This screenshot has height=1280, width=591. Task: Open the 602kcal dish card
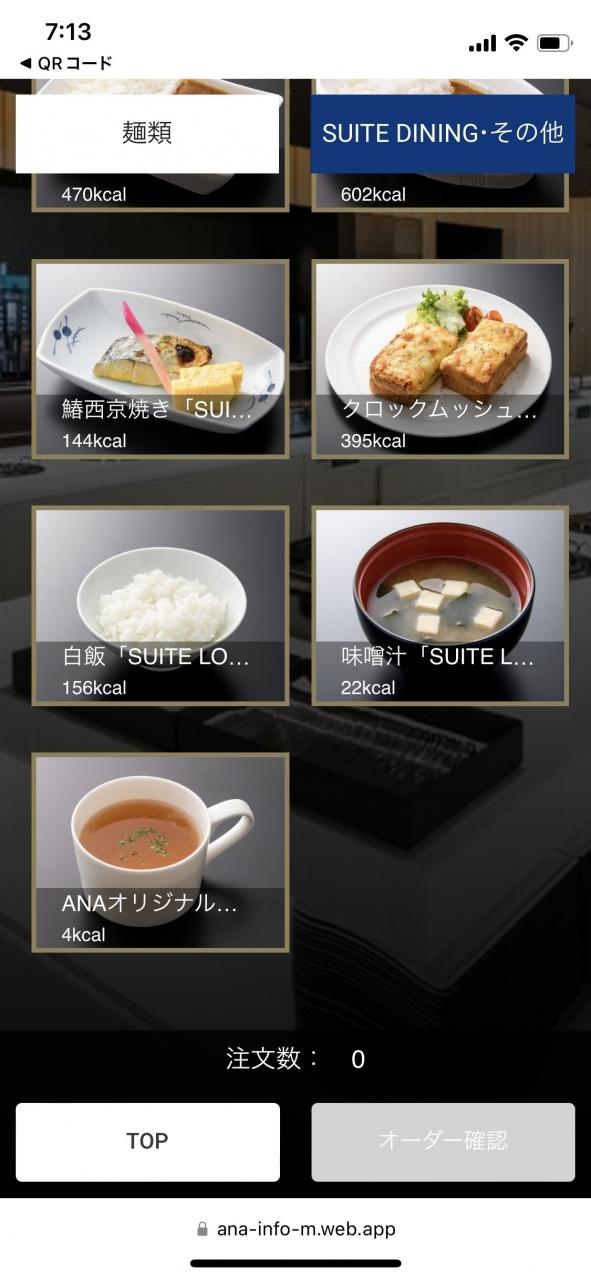(x=440, y=193)
